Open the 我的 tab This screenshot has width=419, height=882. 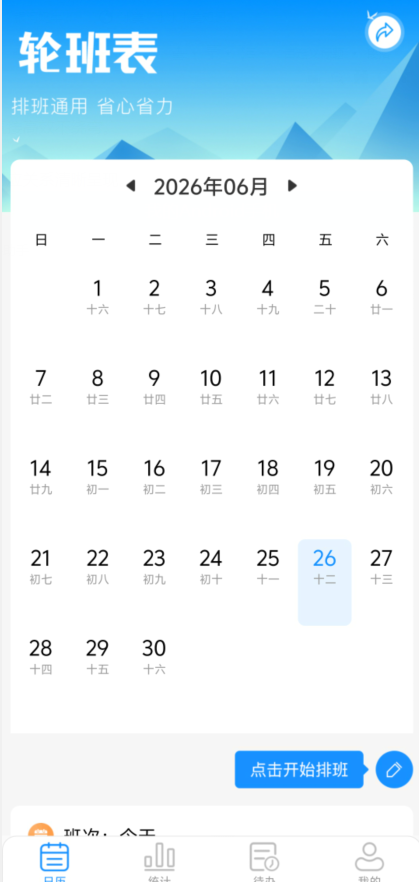[370, 862]
